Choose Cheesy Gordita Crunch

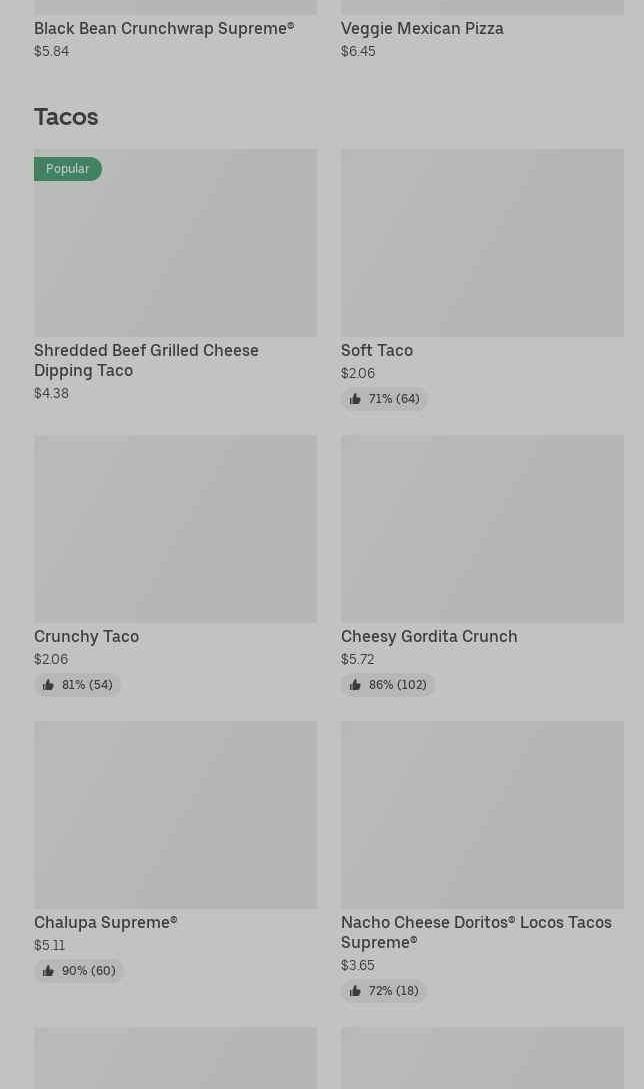click(x=482, y=529)
